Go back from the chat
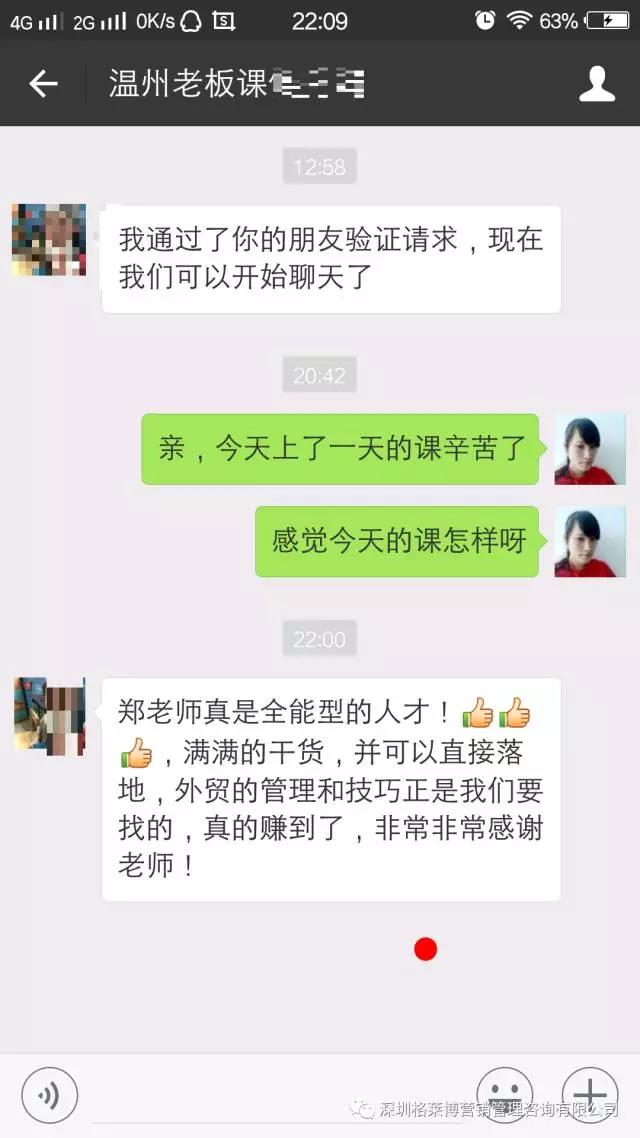This screenshot has height=1138, width=640. [x=43, y=84]
